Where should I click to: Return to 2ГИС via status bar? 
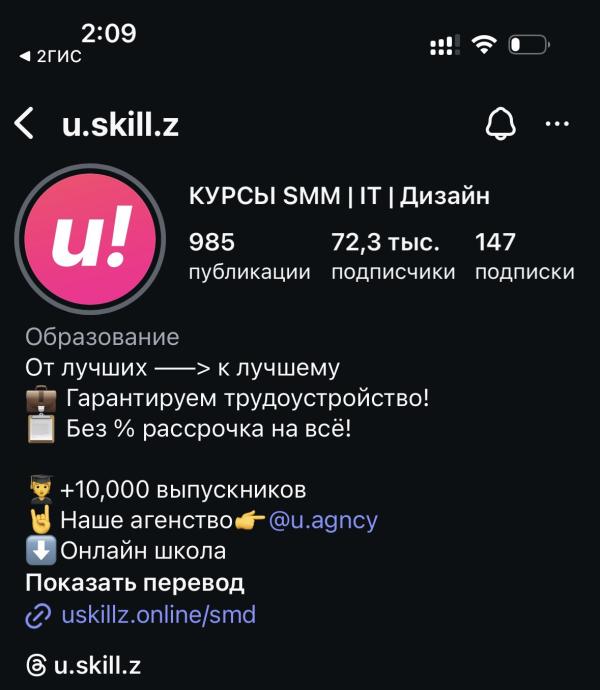[x=50, y=56]
